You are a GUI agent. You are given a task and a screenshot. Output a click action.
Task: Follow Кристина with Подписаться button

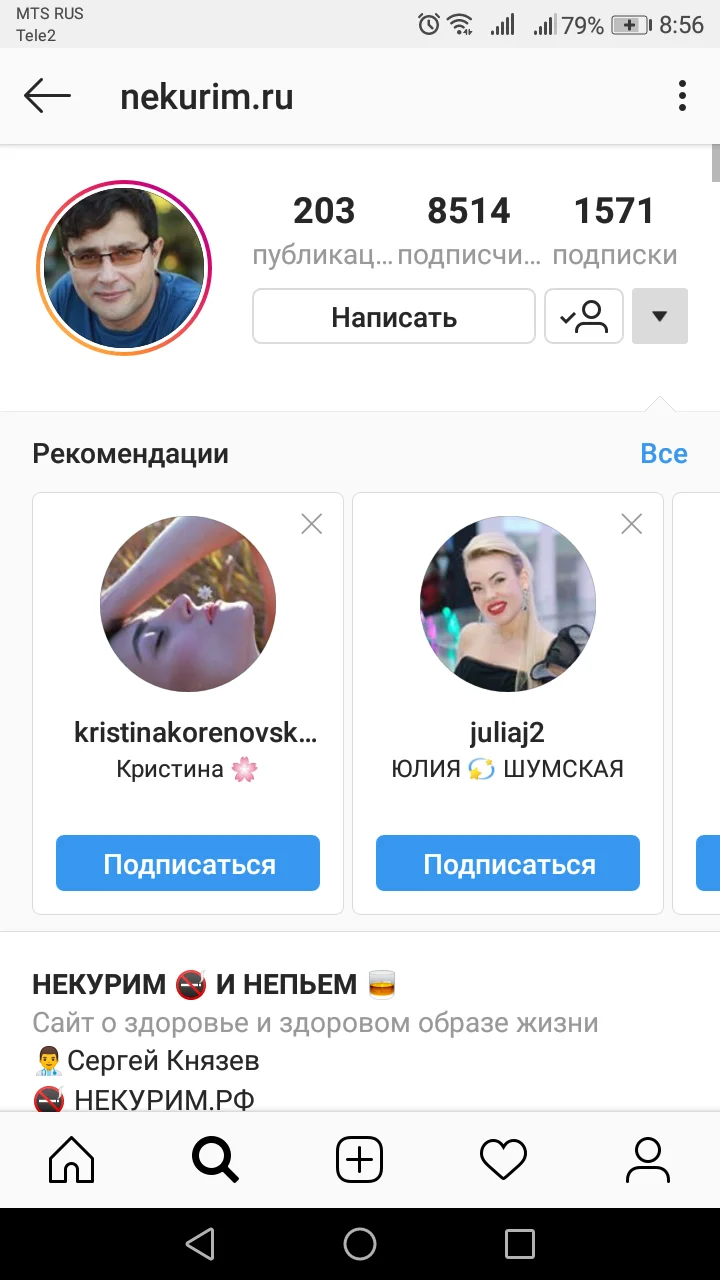pyautogui.click(x=187, y=862)
